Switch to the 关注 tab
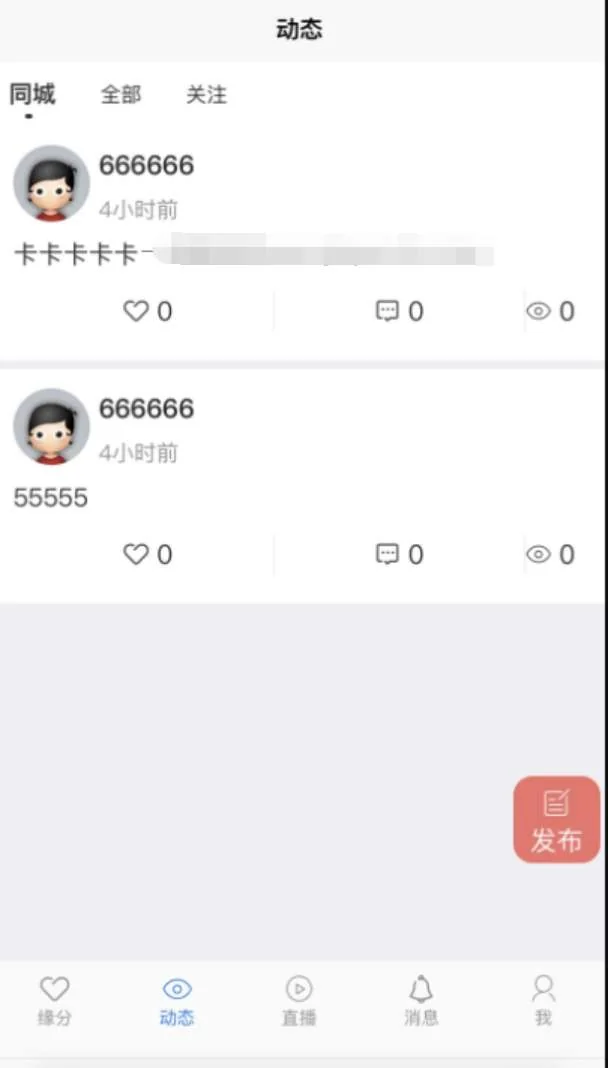 (206, 95)
